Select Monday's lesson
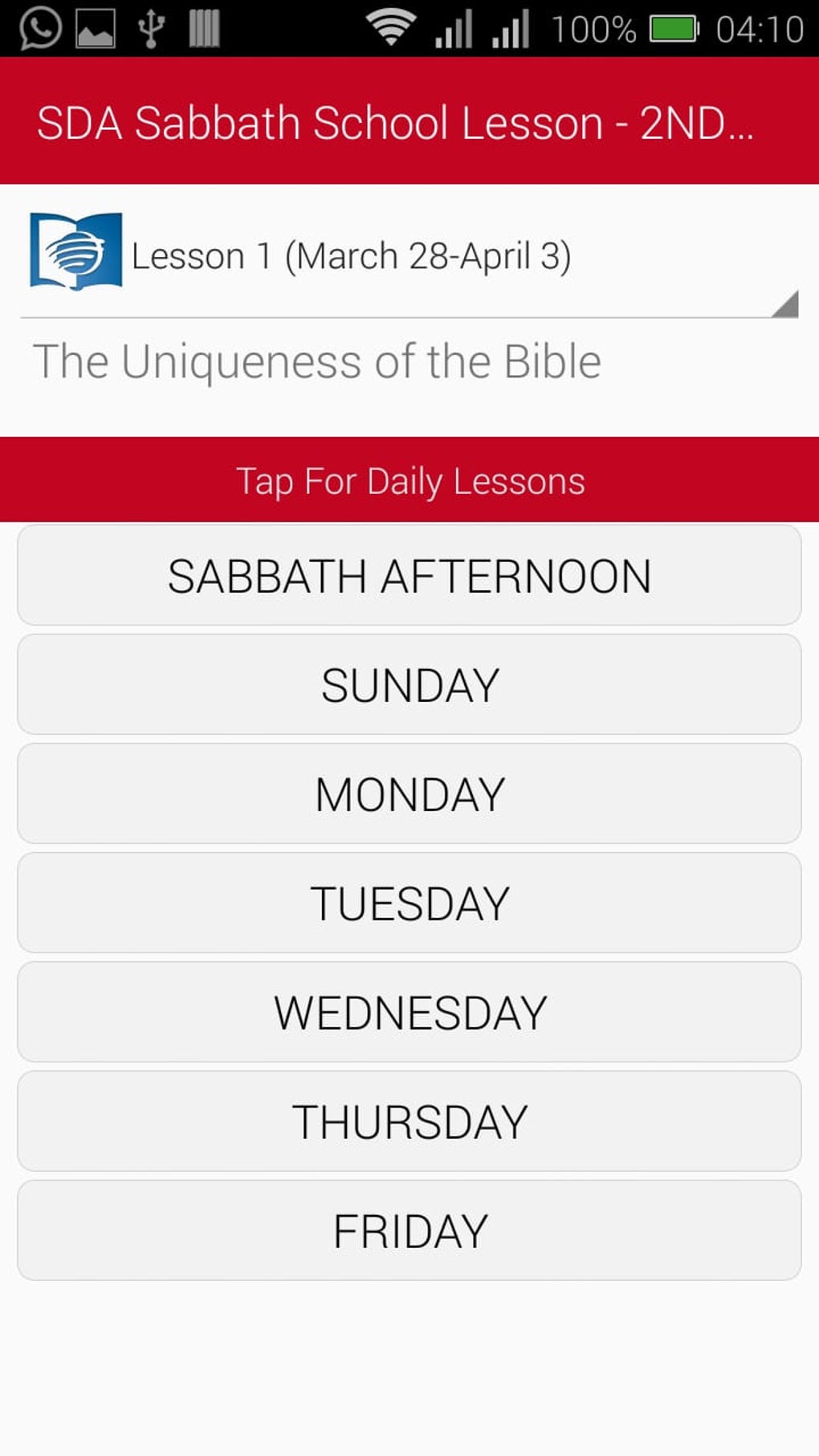The image size is (819, 1456). (x=409, y=794)
